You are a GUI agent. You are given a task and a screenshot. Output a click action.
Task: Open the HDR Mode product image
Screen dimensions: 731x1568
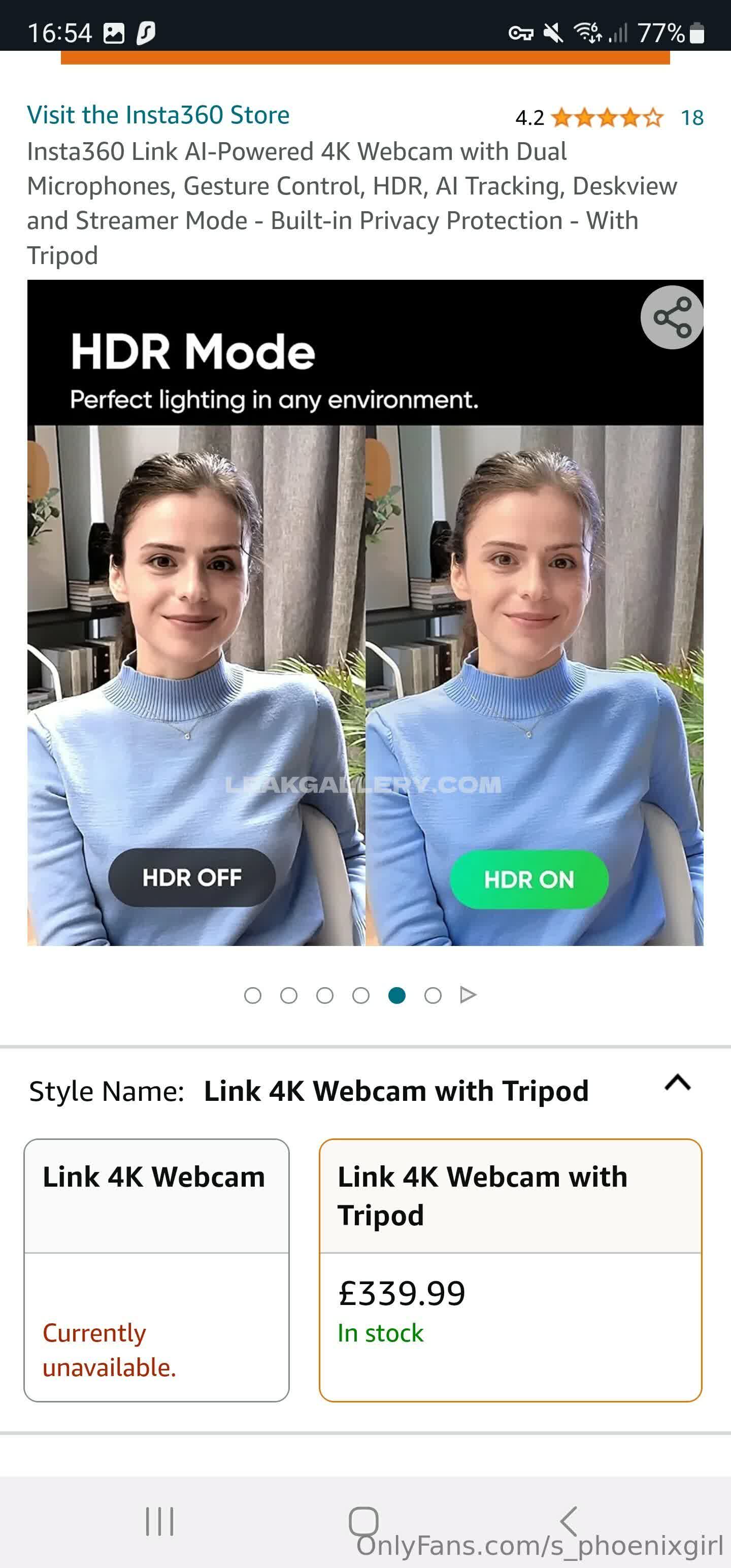coord(365,612)
